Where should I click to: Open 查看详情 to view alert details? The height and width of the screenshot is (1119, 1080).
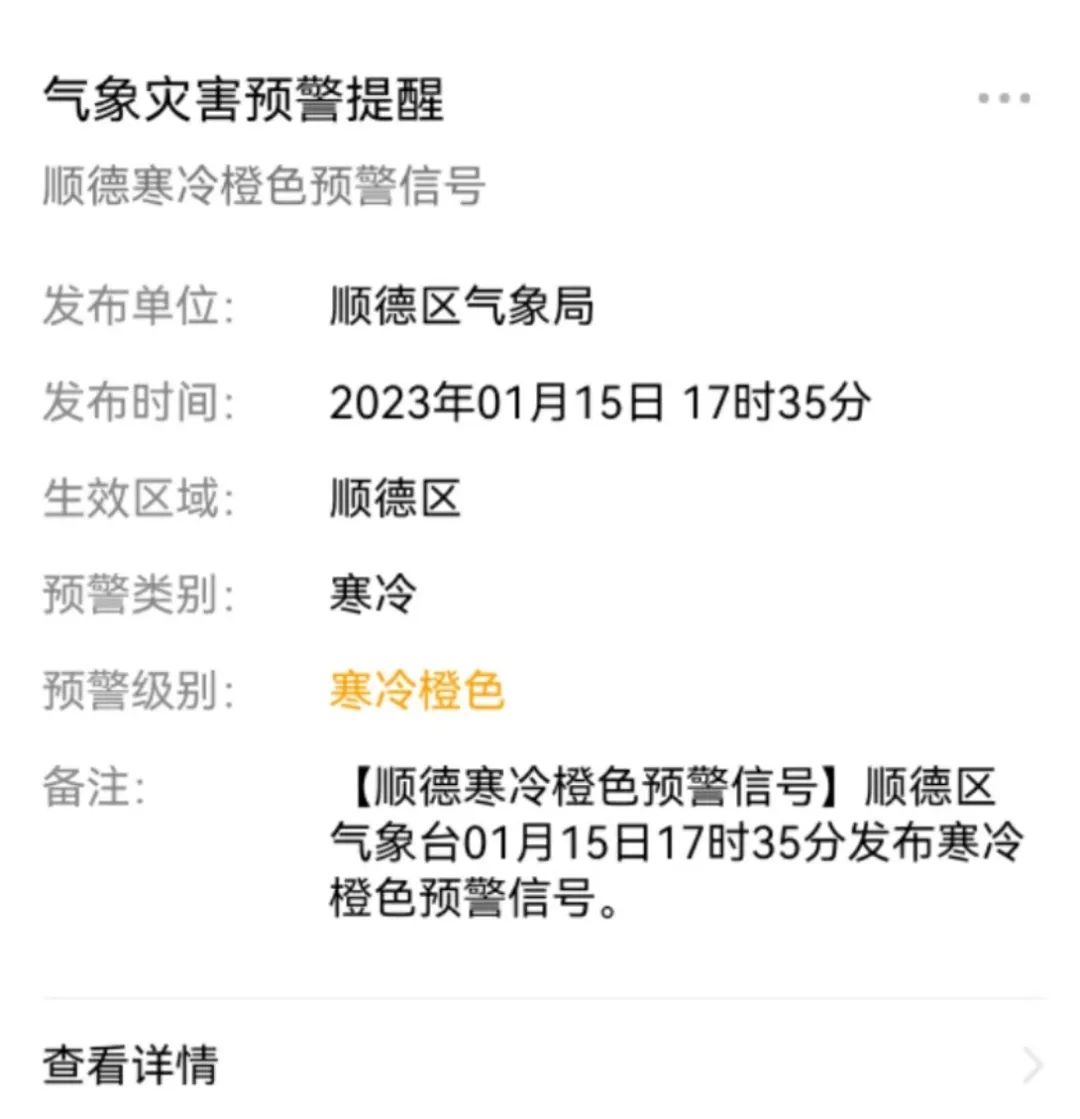[x=542, y=1065]
